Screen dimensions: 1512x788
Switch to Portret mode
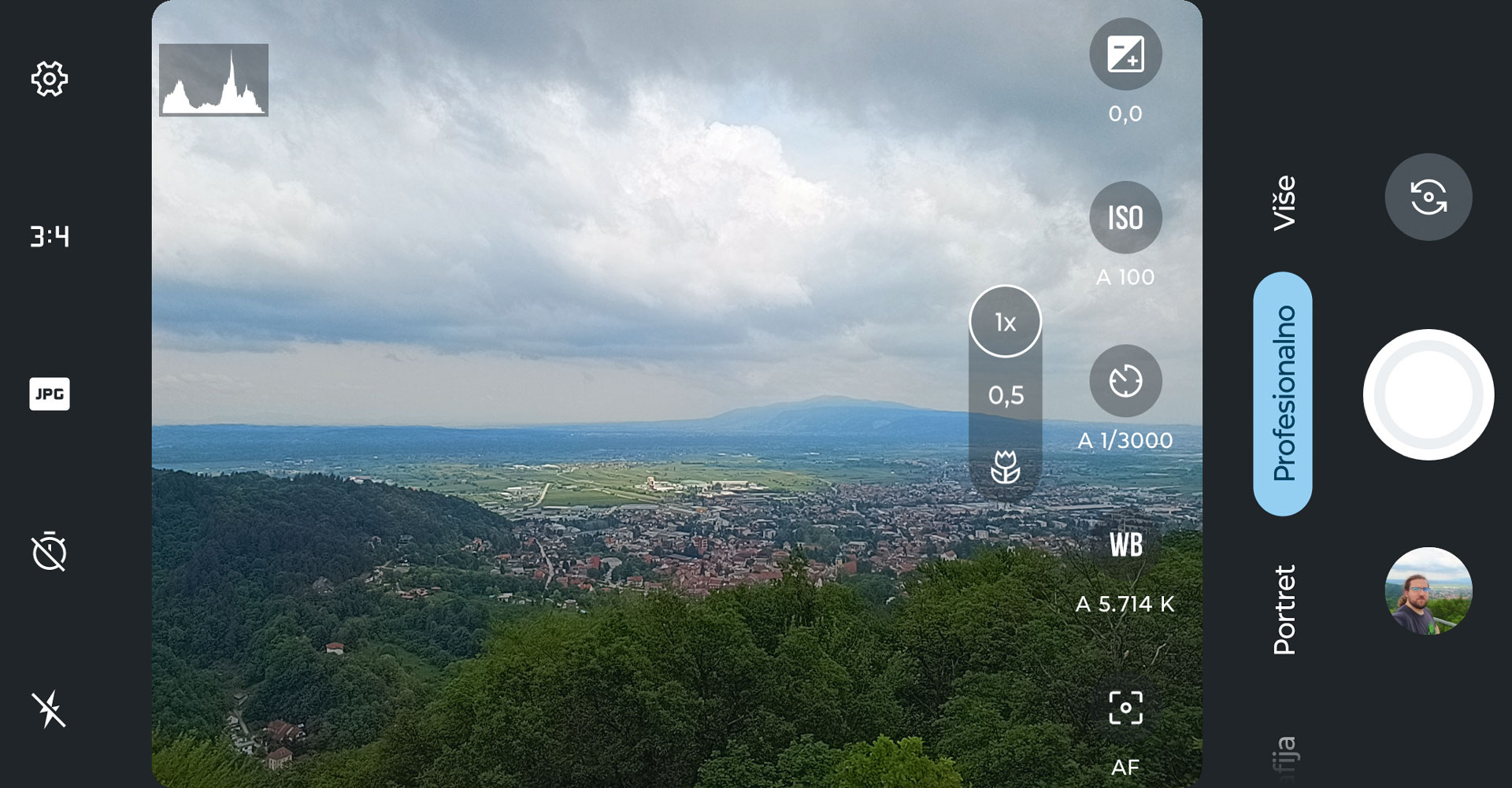click(x=1284, y=609)
